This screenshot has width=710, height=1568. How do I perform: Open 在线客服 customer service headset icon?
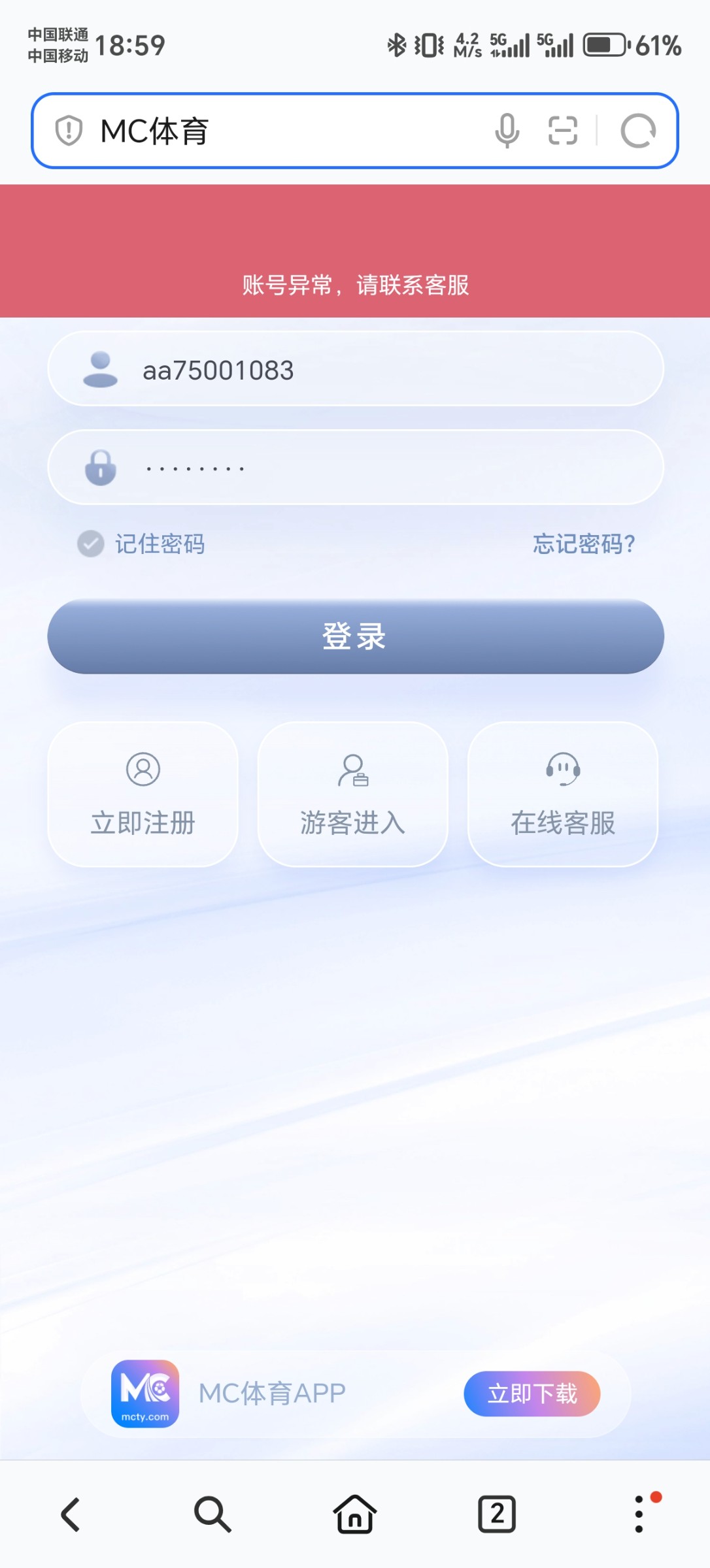(x=562, y=771)
